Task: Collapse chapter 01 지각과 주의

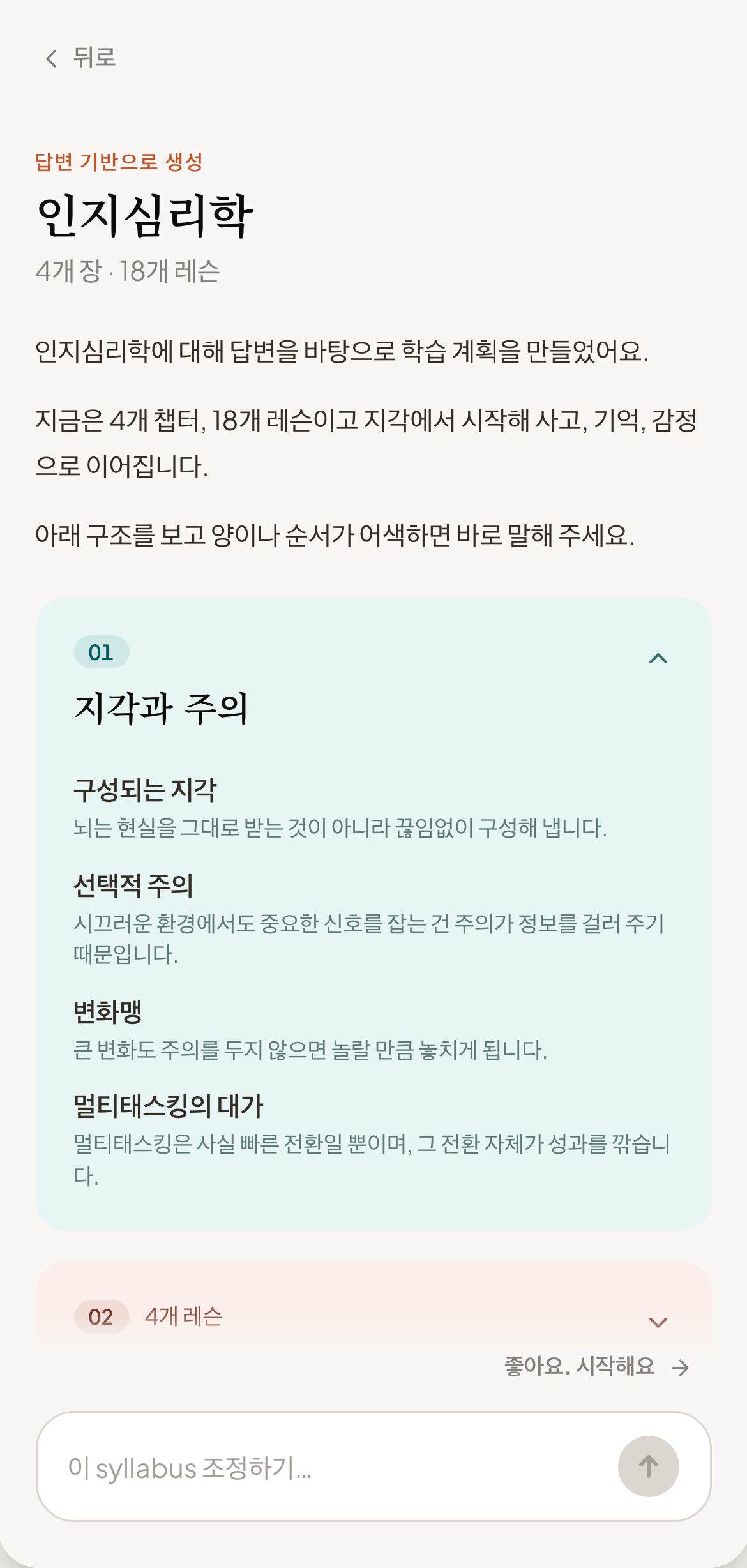Action: (658, 658)
